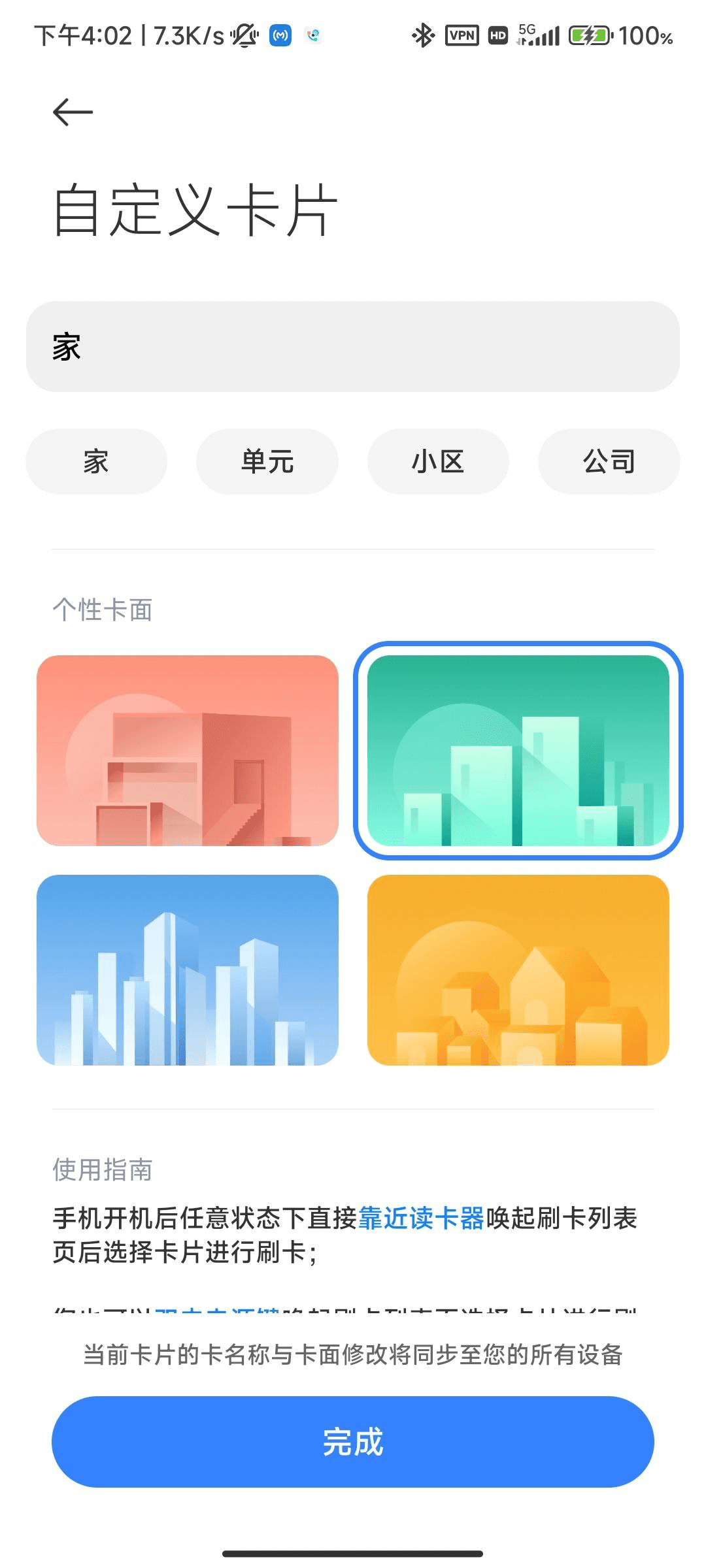706x1568 pixels.
Task: Edit the card name field showing 家
Action: [x=353, y=347]
